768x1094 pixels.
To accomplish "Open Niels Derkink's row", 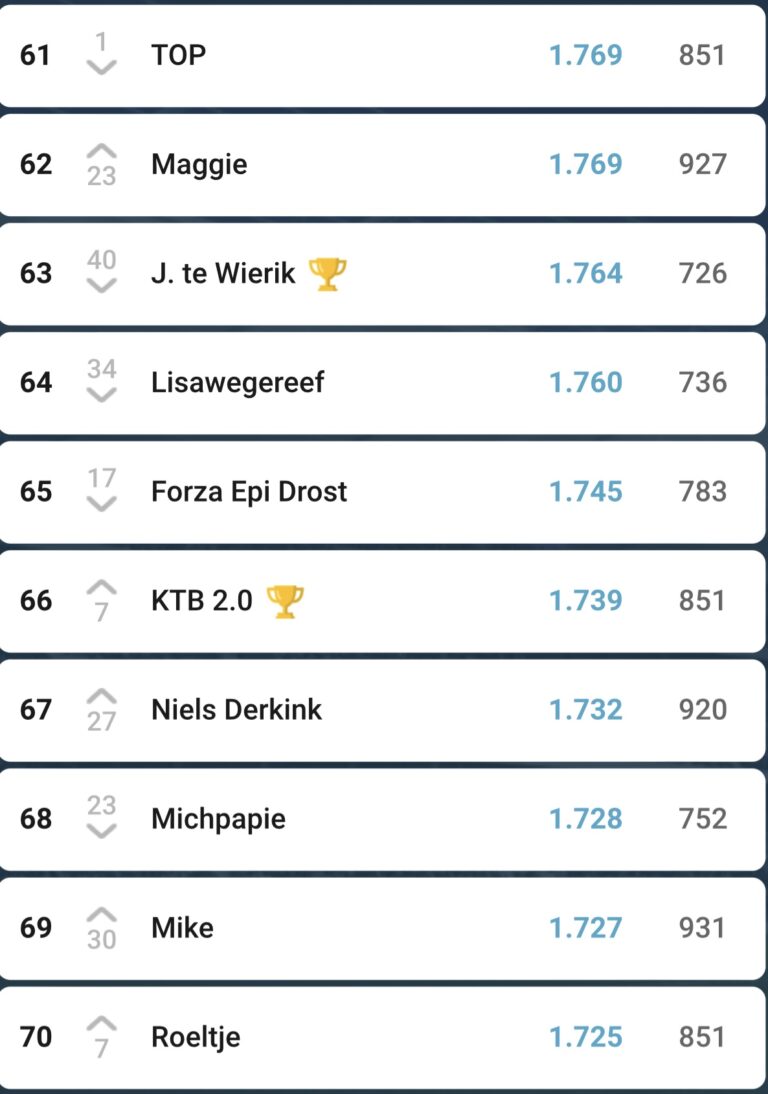I will (x=237, y=709).
